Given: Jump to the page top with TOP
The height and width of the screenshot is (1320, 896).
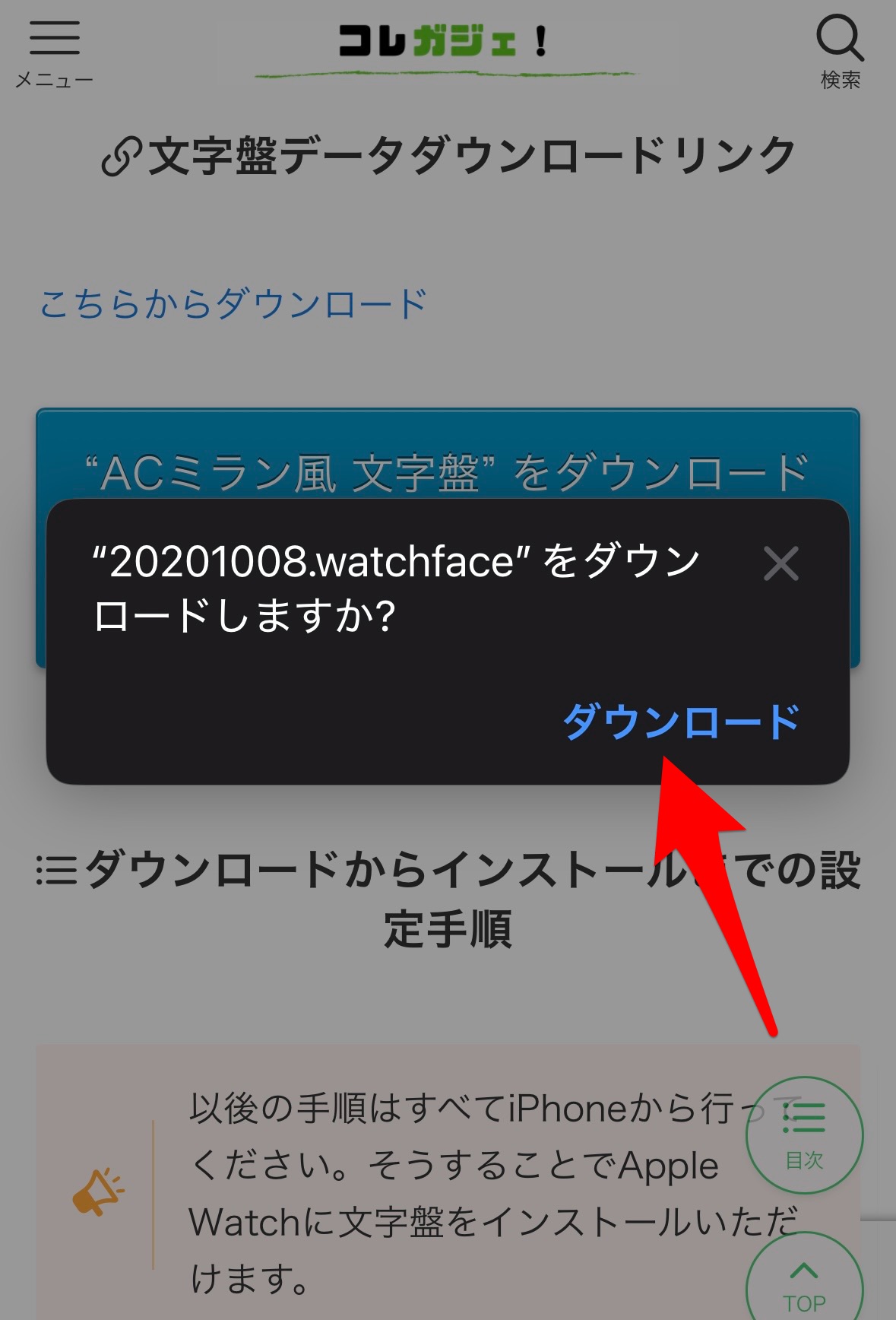Looking at the screenshot, I should pyautogui.click(x=804, y=1285).
